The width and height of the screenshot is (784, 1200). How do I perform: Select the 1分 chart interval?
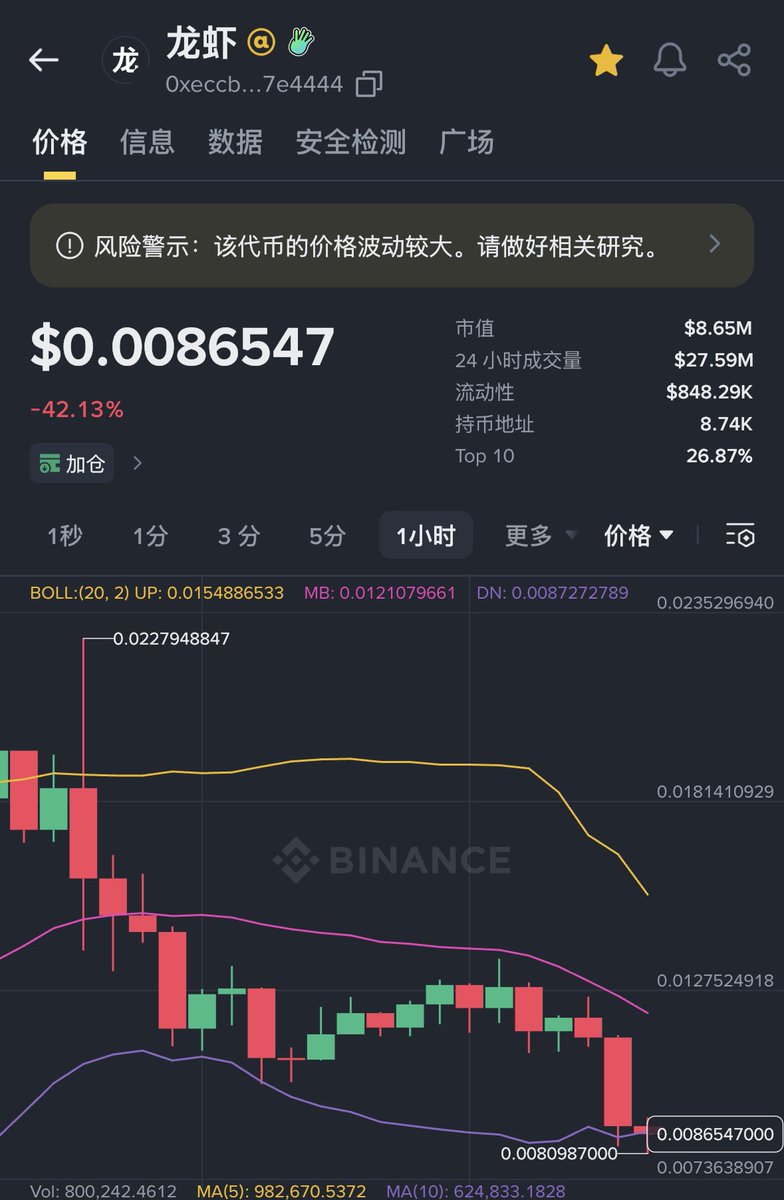(x=150, y=536)
